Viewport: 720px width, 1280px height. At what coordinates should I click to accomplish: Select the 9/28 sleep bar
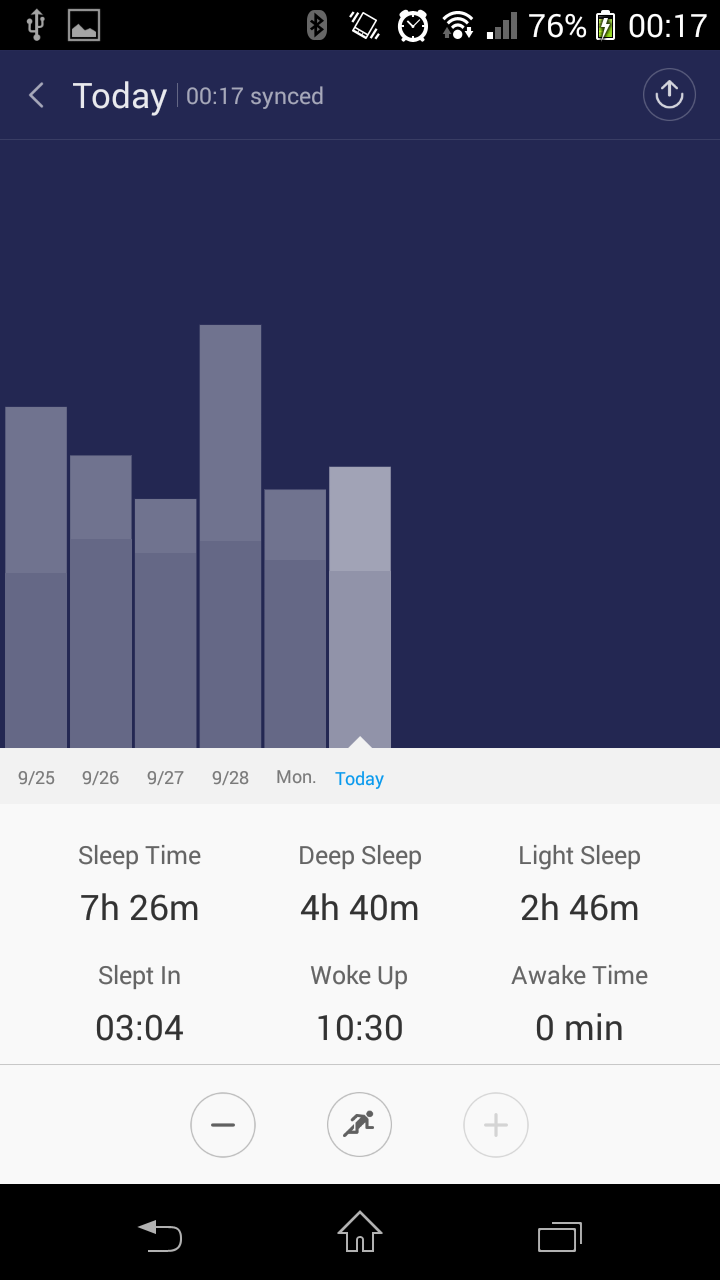pyautogui.click(x=231, y=536)
